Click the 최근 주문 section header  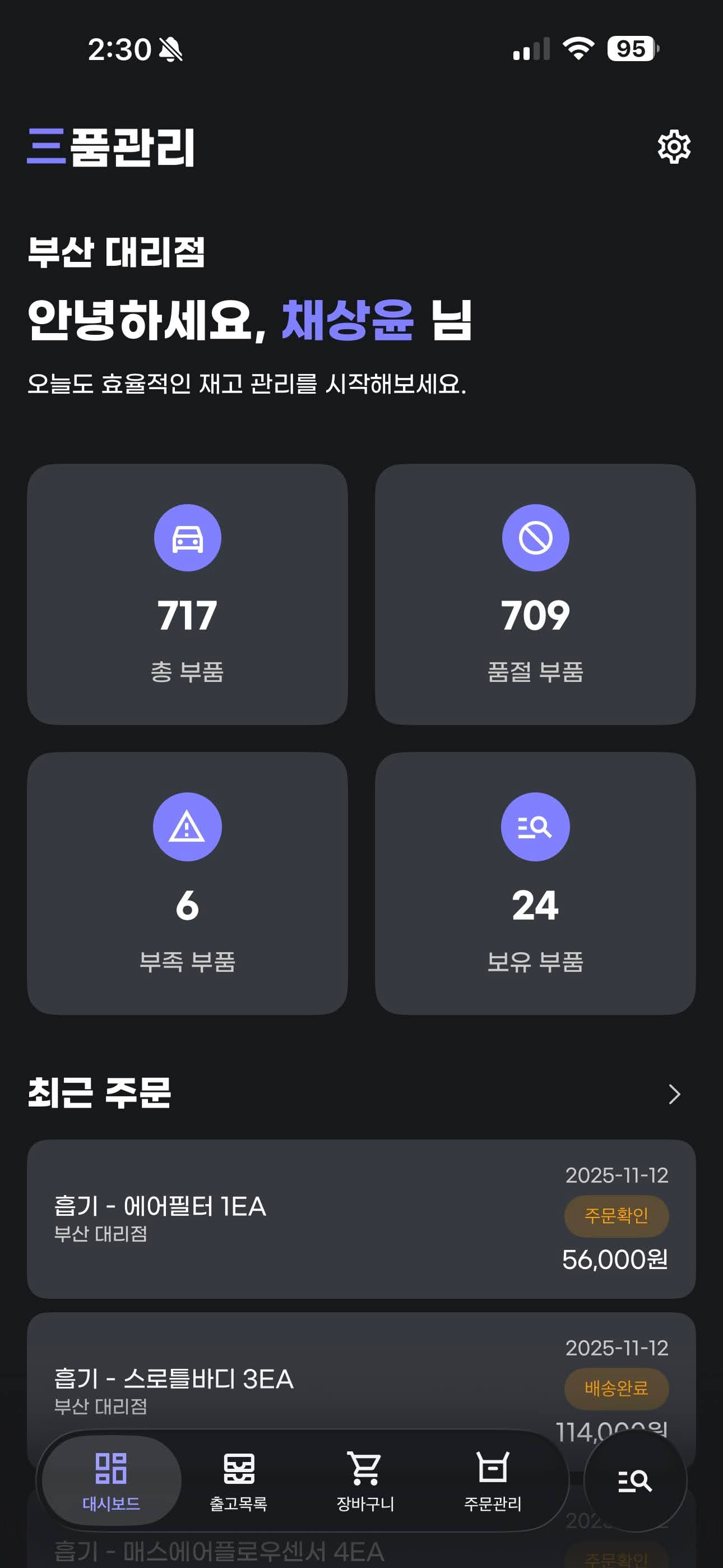coord(100,1092)
